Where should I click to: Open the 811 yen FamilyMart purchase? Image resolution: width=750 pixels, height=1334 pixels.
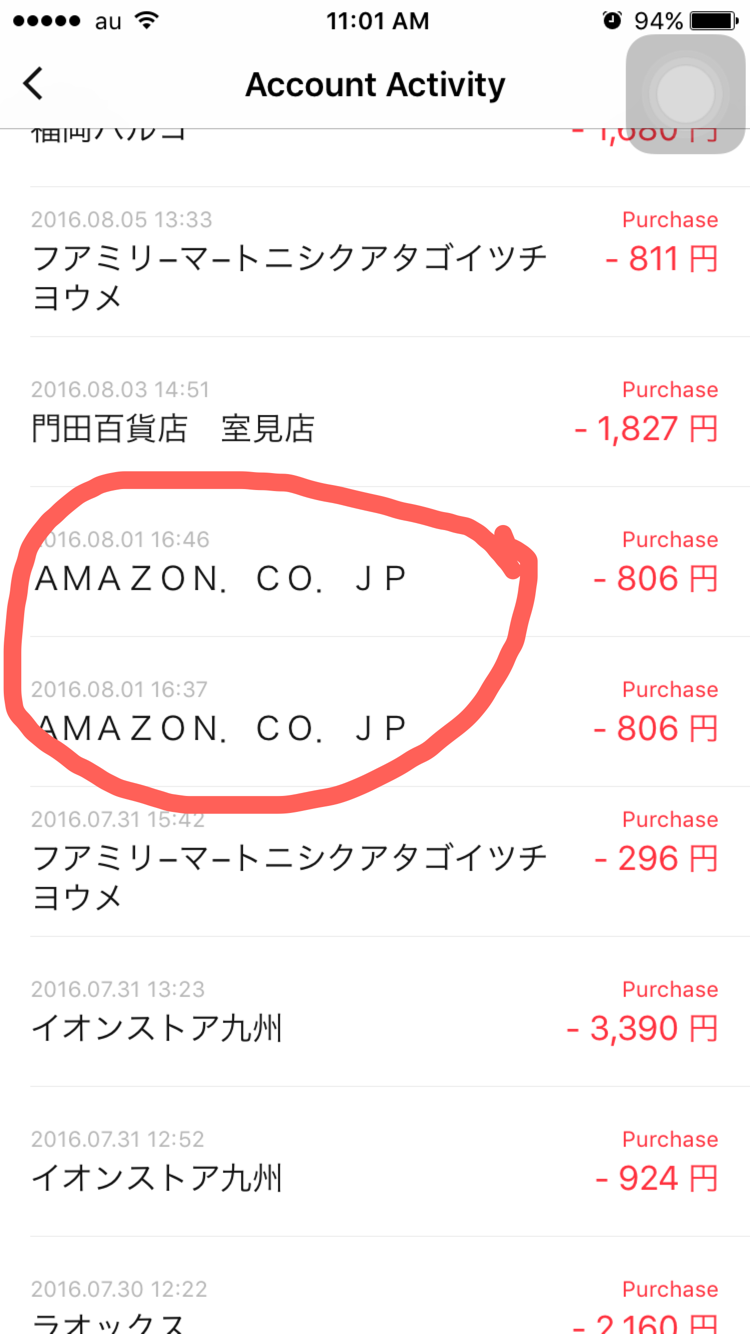point(375,262)
